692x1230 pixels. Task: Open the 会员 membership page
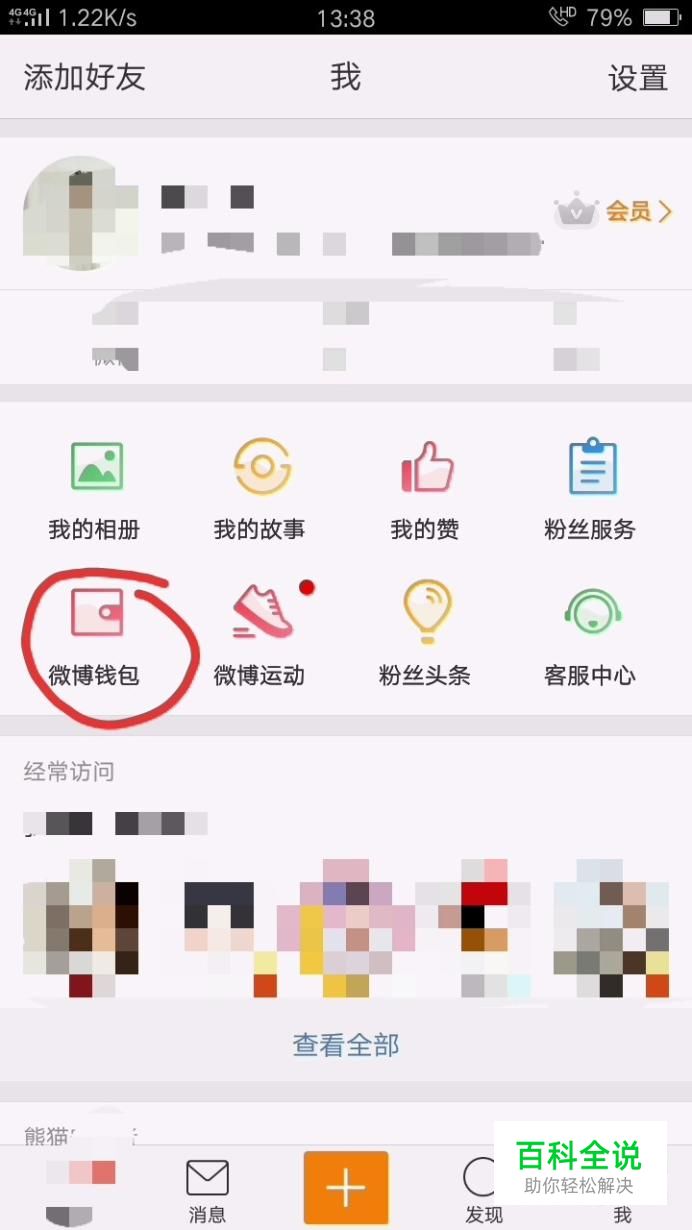(612, 211)
